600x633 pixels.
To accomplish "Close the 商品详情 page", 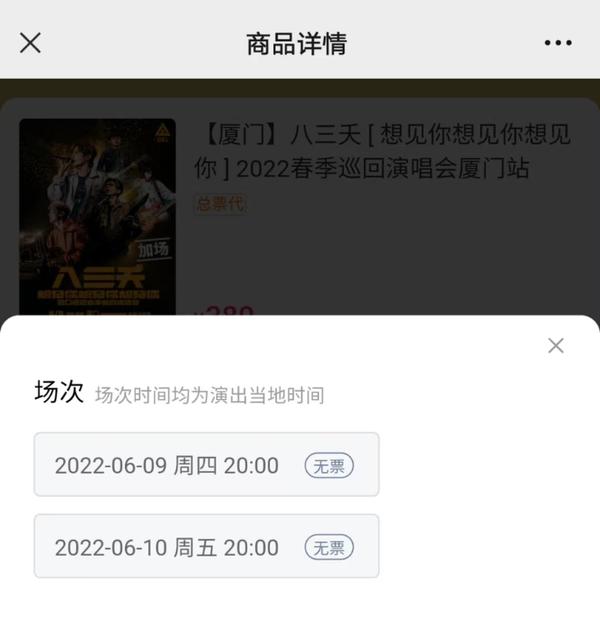I will coord(31,43).
